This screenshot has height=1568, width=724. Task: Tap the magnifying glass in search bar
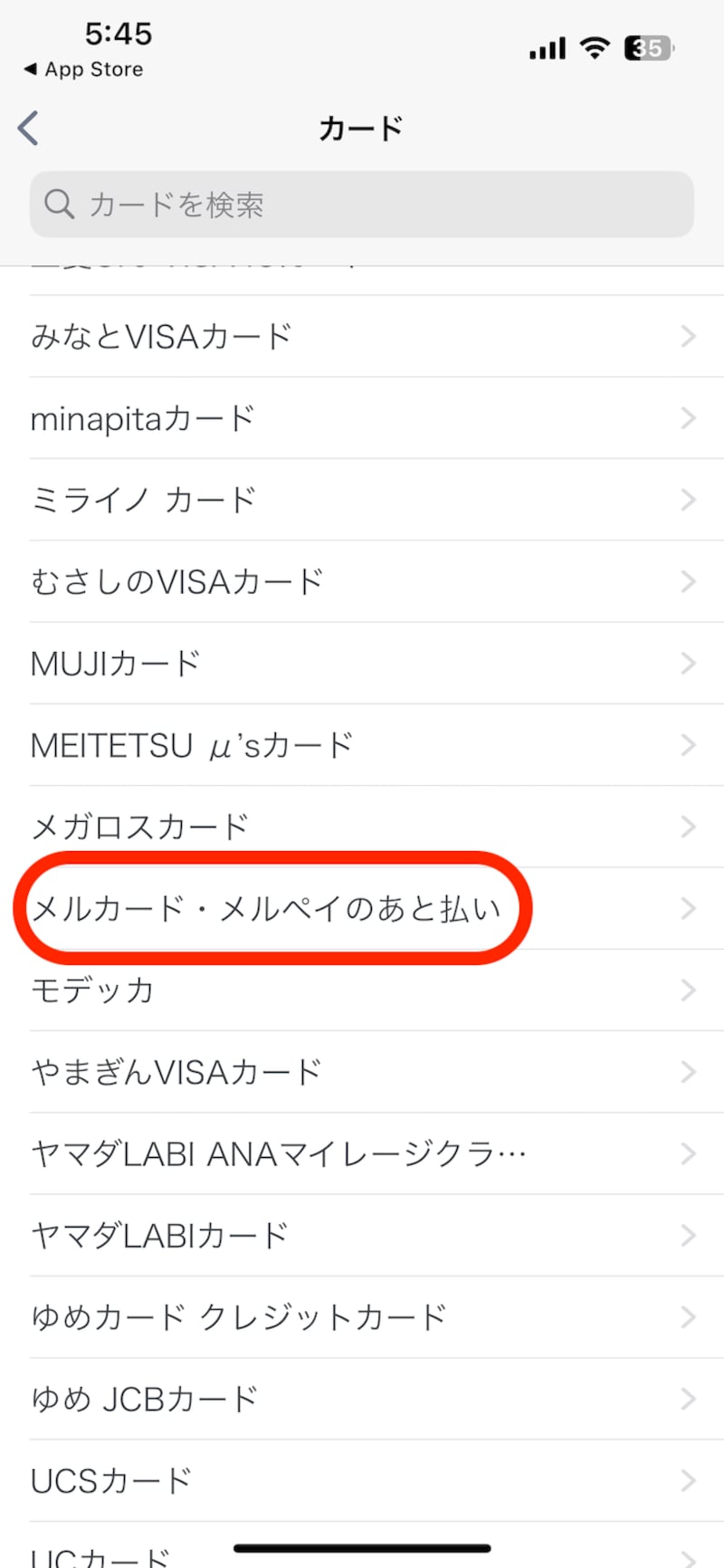point(59,205)
